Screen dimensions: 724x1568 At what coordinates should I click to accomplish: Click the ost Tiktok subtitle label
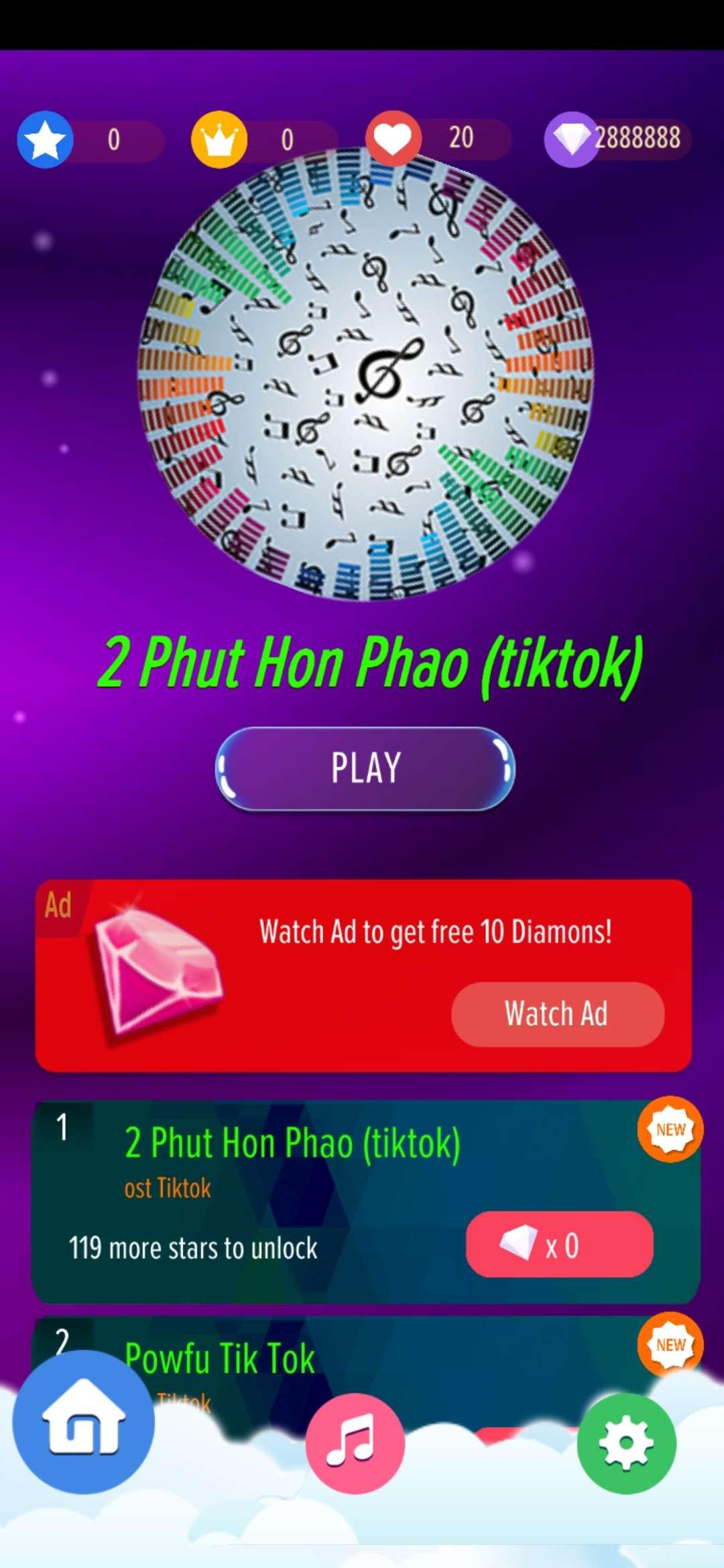(x=168, y=1186)
